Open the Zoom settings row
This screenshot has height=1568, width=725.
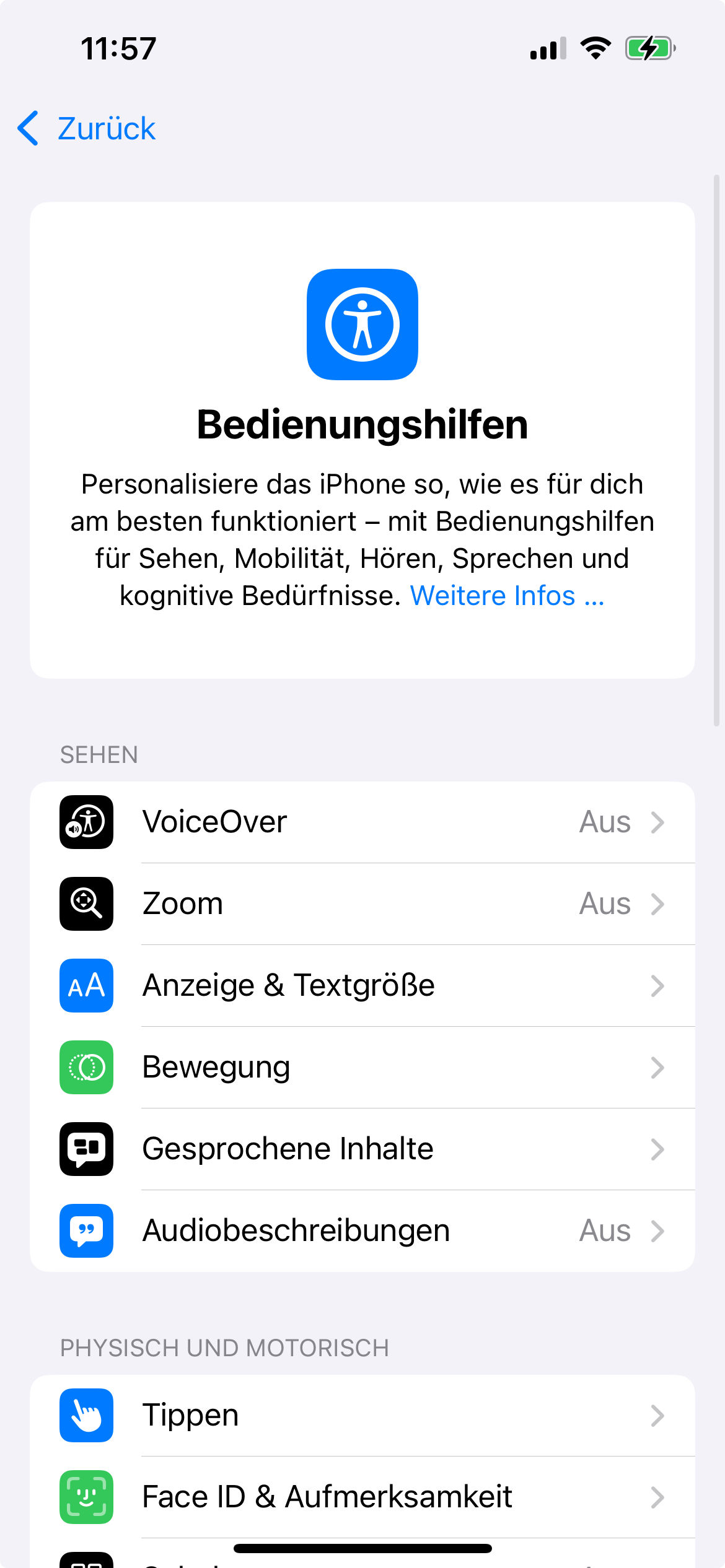362,904
